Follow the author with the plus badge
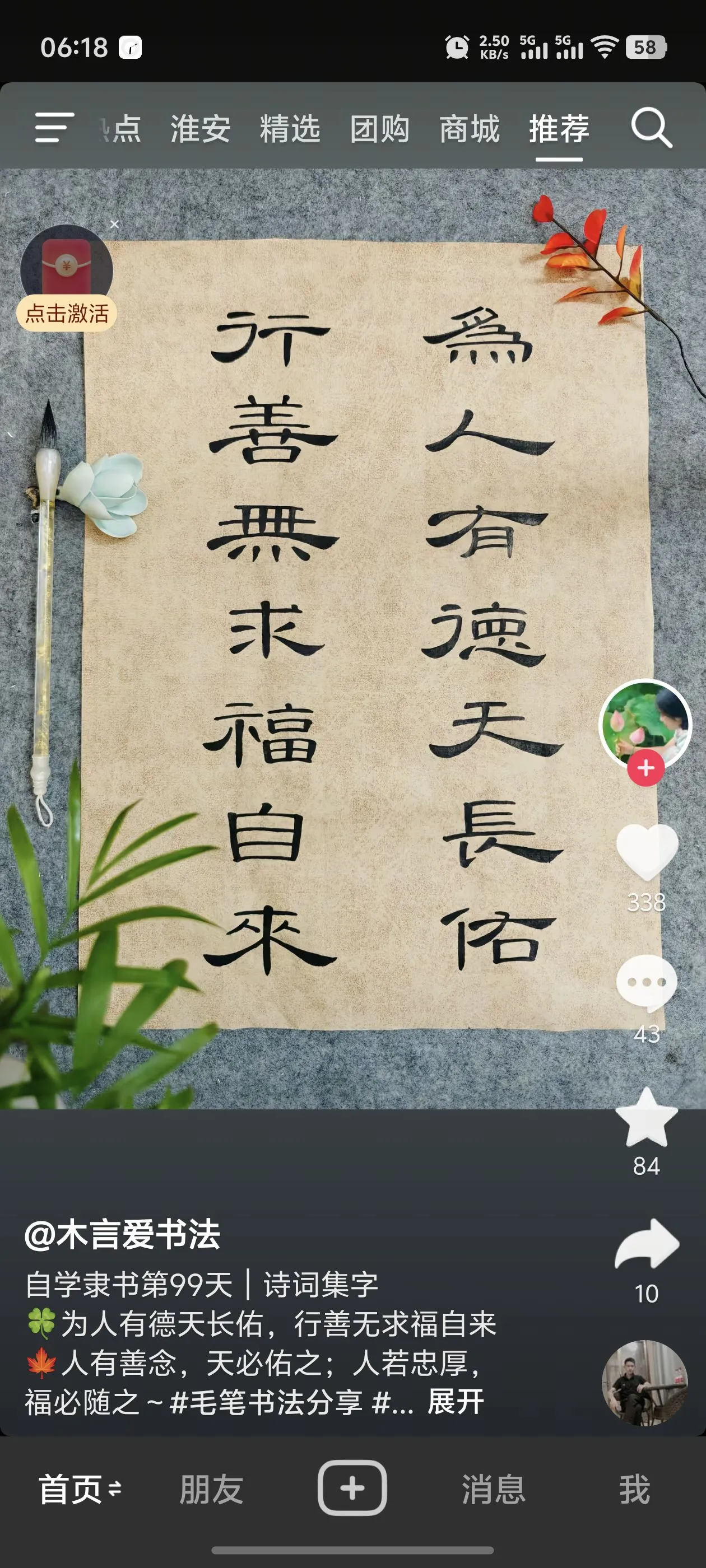 (645, 768)
